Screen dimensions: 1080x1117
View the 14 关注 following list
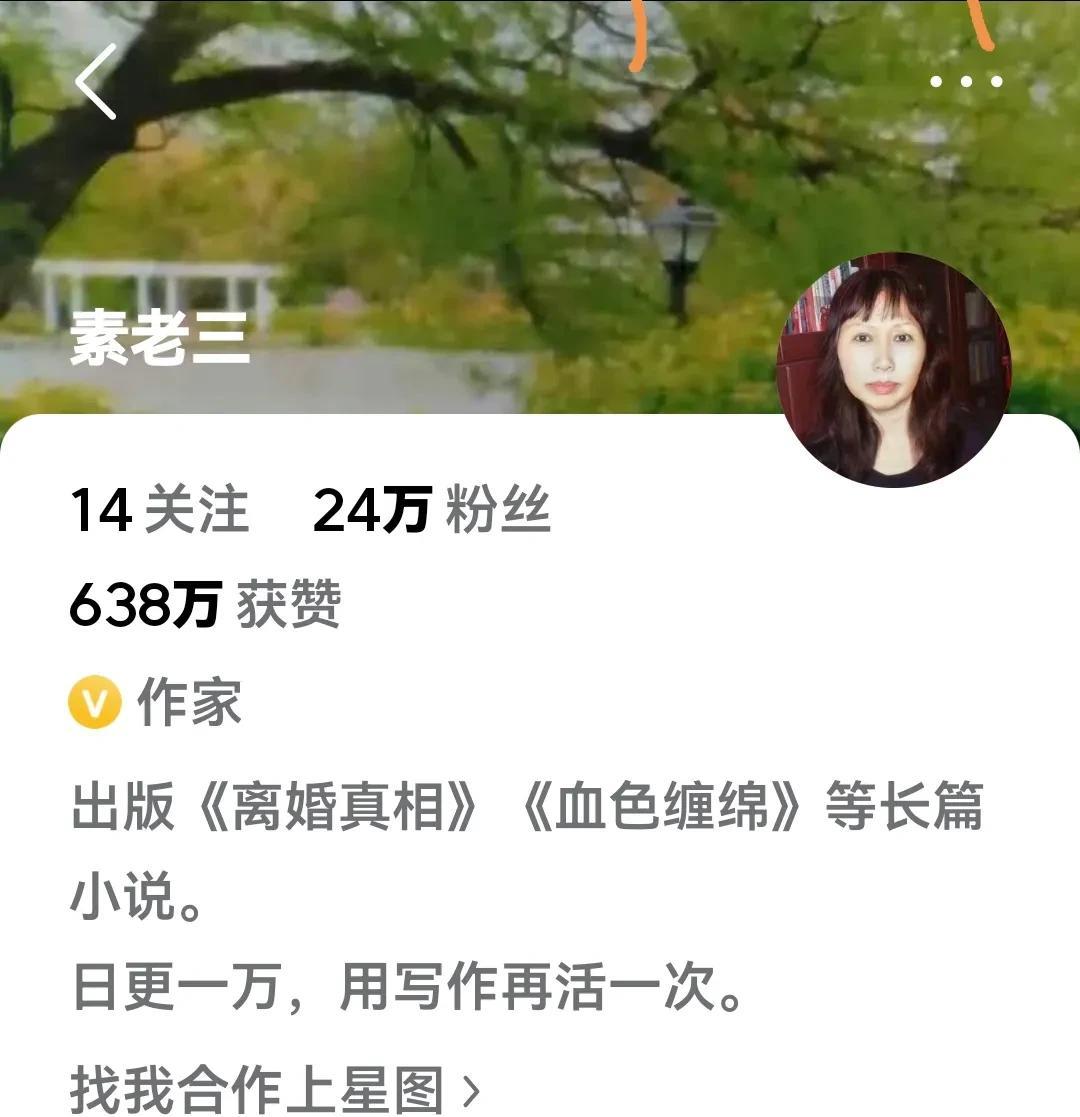[160, 509]
